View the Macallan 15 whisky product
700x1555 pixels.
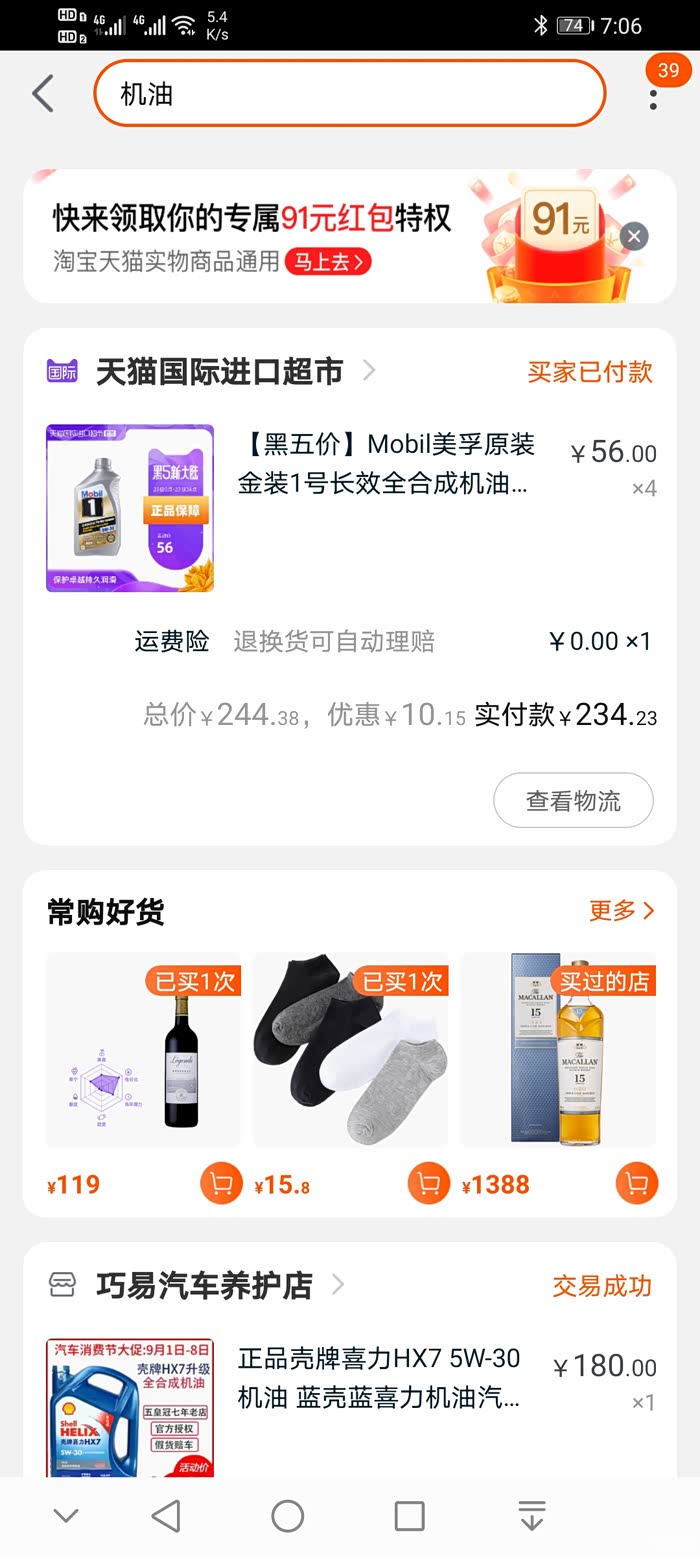[x=557, y=1050]
